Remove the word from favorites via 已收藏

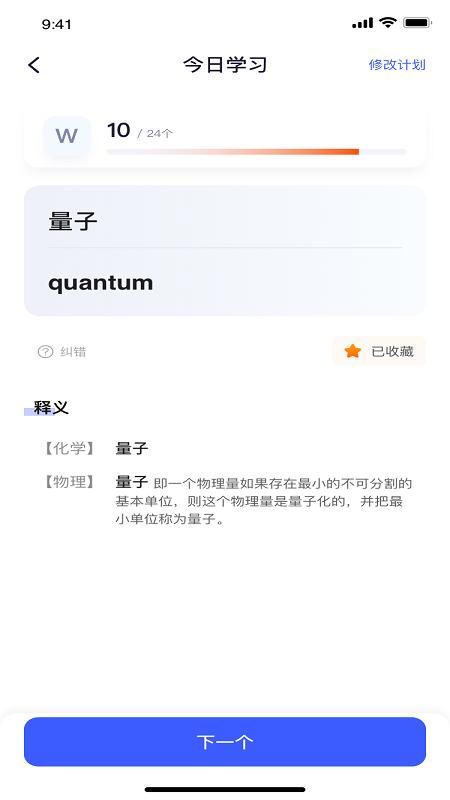(x=379, y=351)
